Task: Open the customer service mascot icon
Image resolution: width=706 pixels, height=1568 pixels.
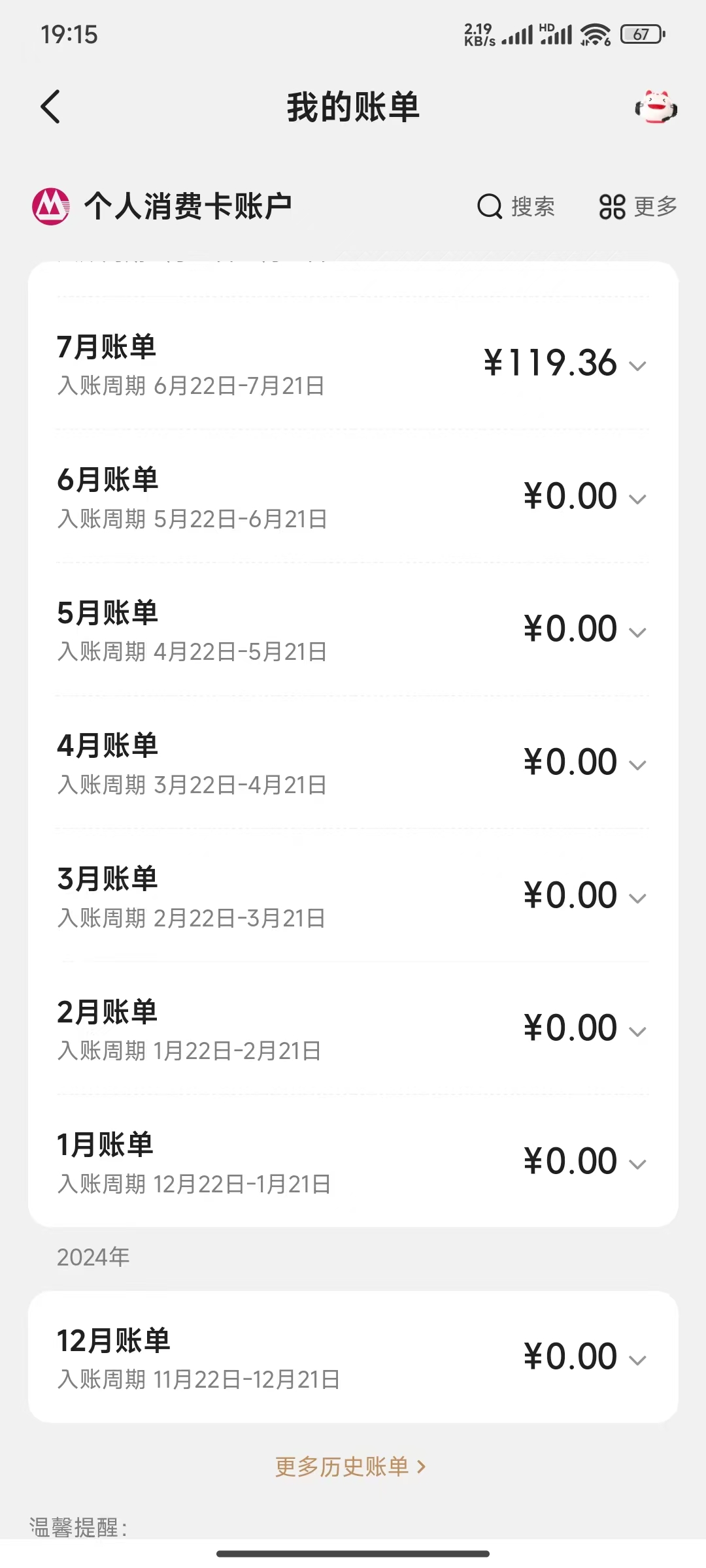Action: pyautogui.click(x=656, y=108)
